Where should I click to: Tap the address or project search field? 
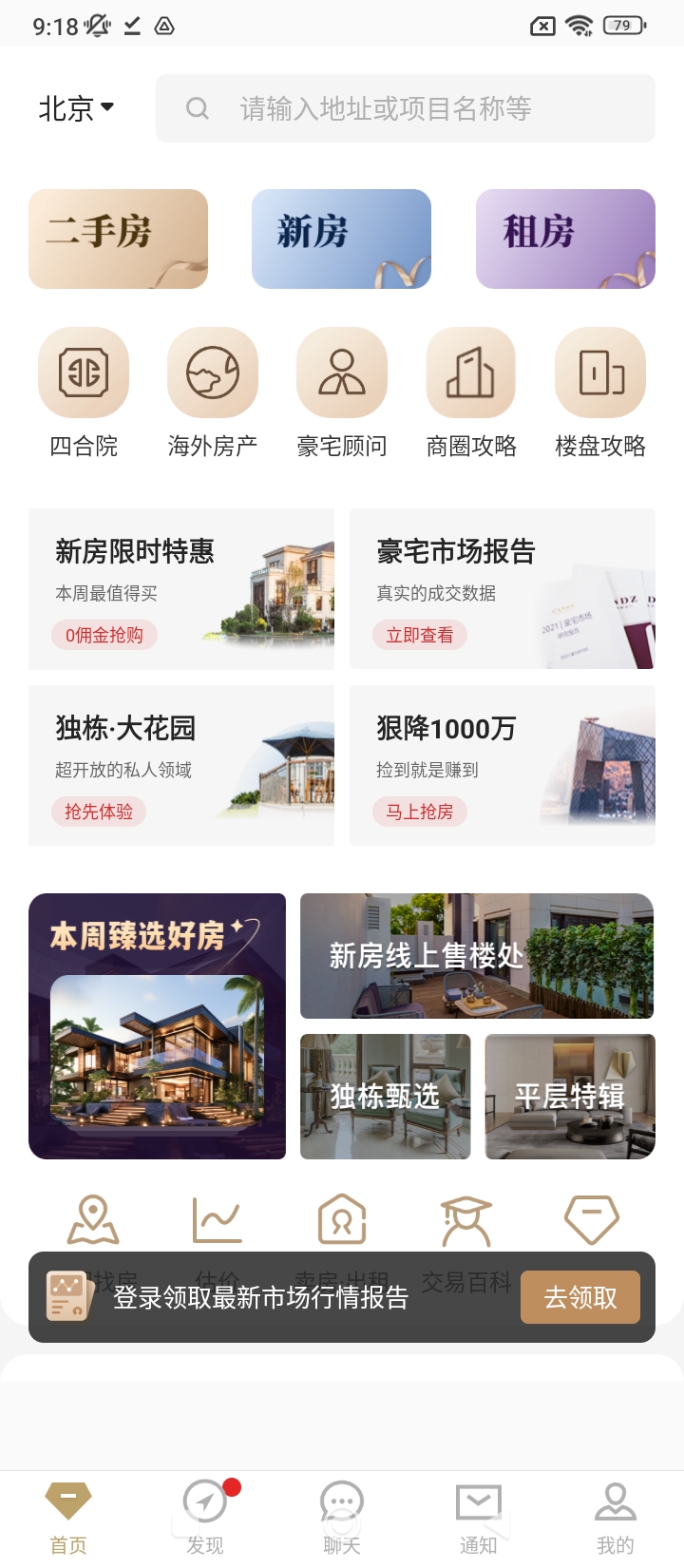tap(406, 108)
